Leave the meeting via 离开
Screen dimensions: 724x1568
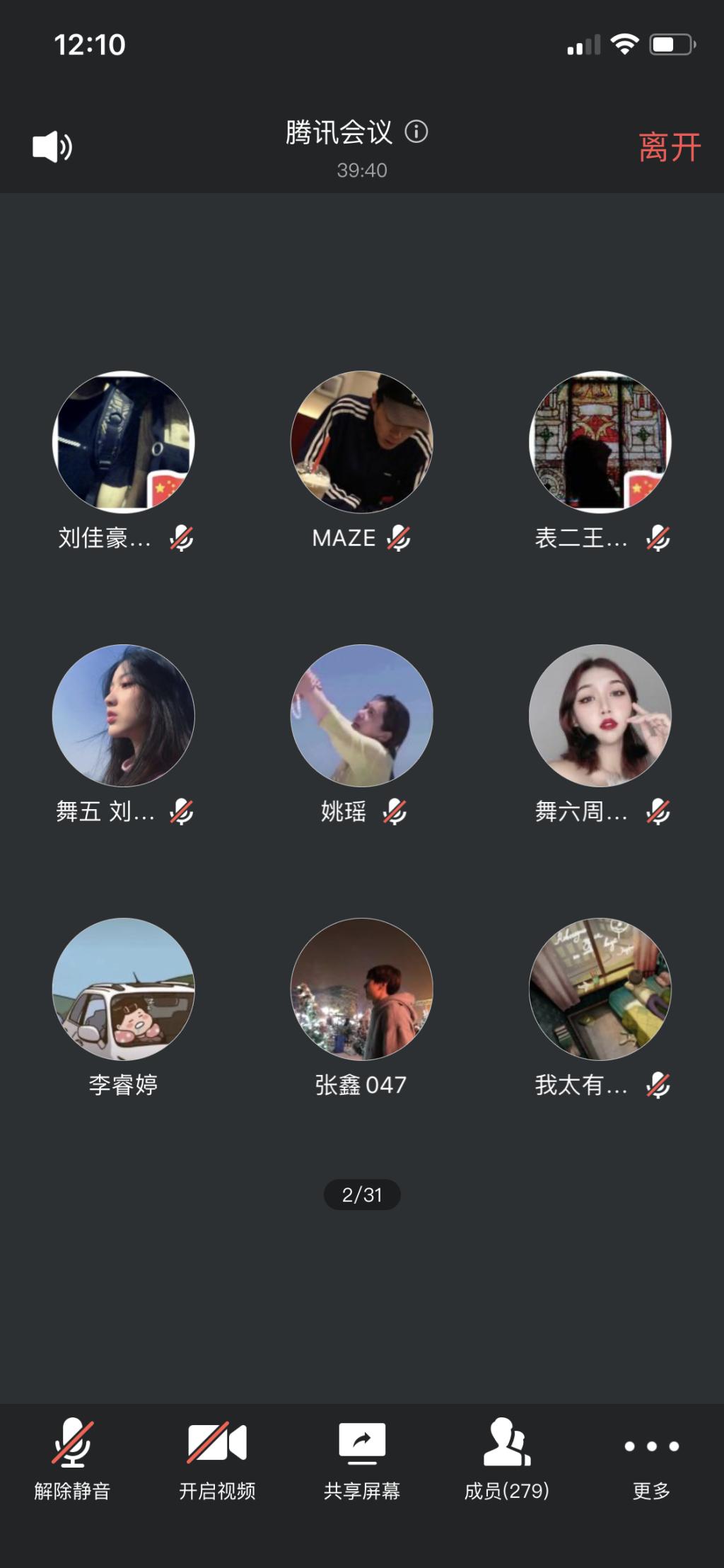669,148
